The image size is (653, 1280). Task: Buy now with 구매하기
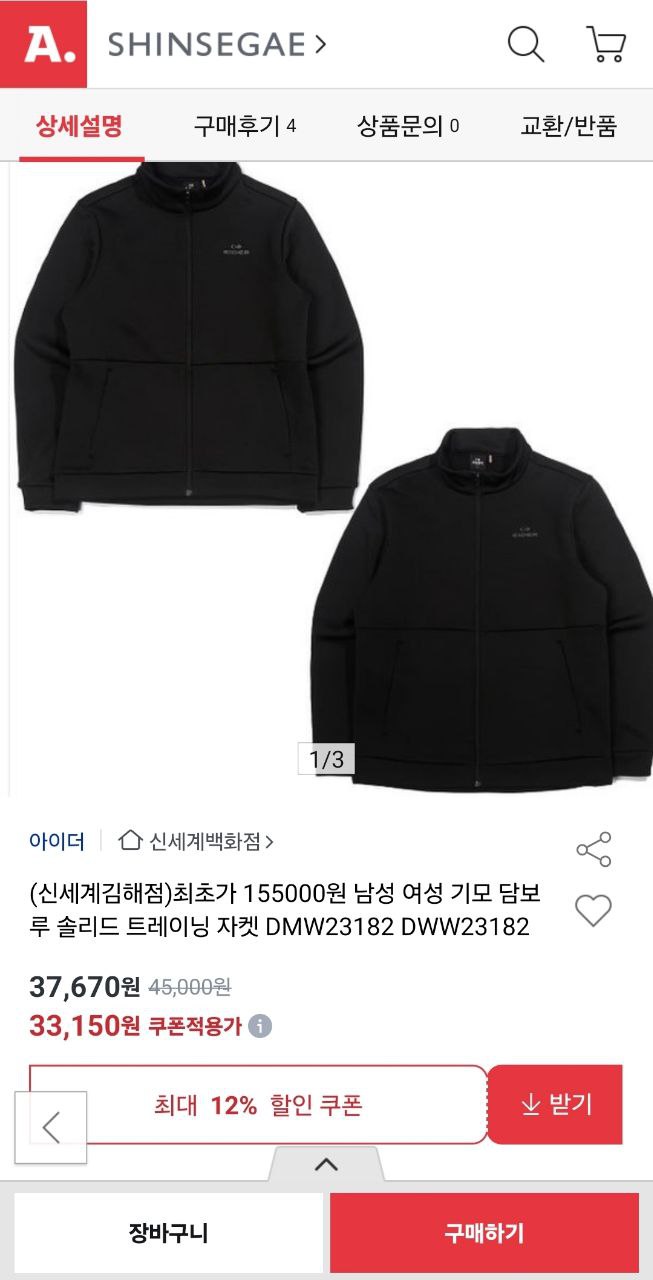(484, 1233)
